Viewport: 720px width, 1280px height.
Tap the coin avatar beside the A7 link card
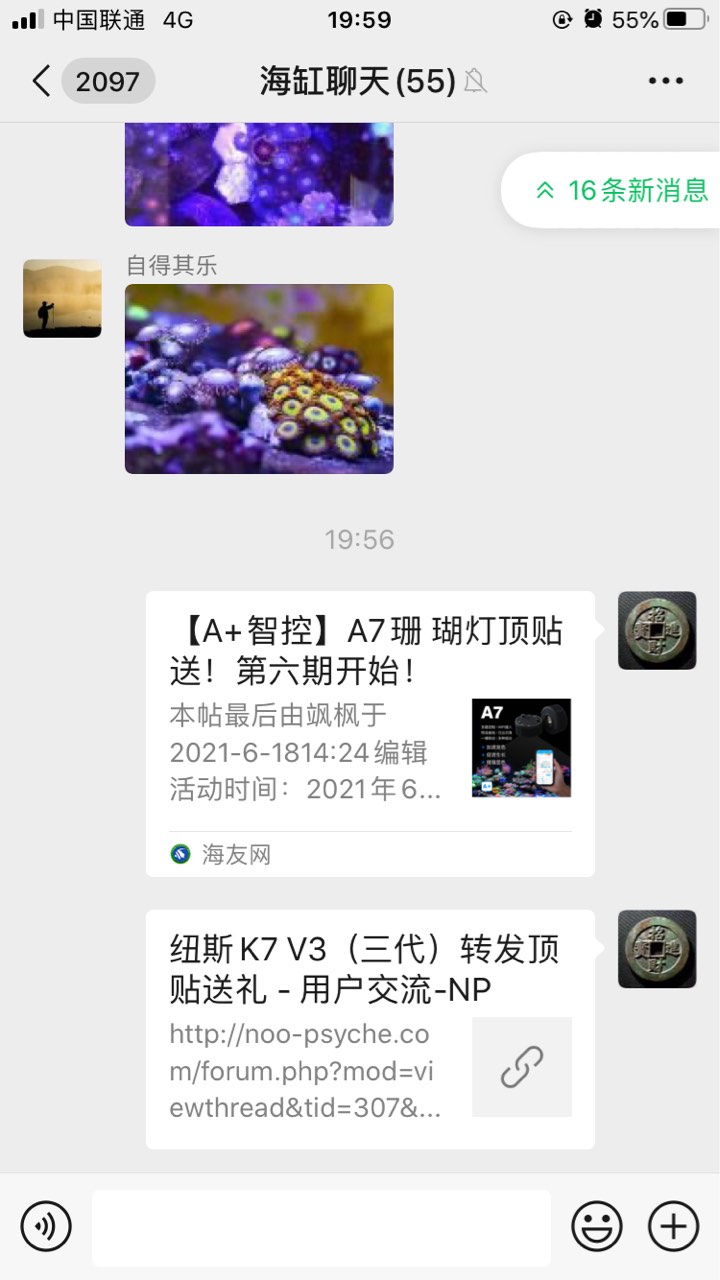click(656, 630)
